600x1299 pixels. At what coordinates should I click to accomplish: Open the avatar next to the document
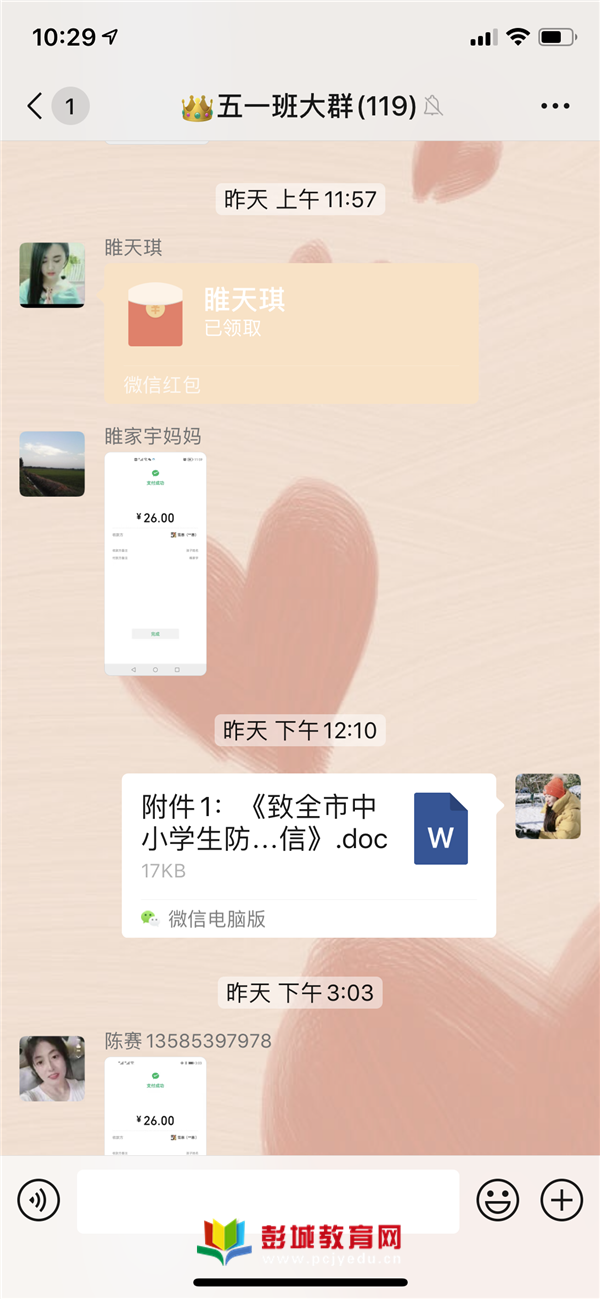tap(547, 806)
